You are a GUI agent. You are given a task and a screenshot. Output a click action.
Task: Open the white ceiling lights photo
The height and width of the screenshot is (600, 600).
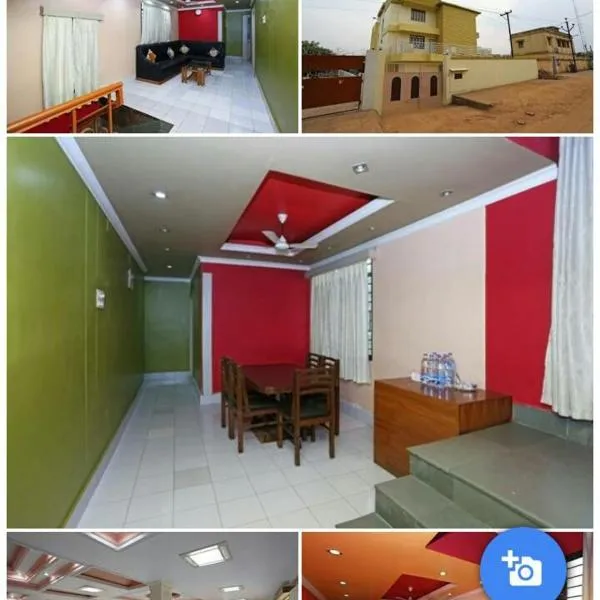click(152, 566)
